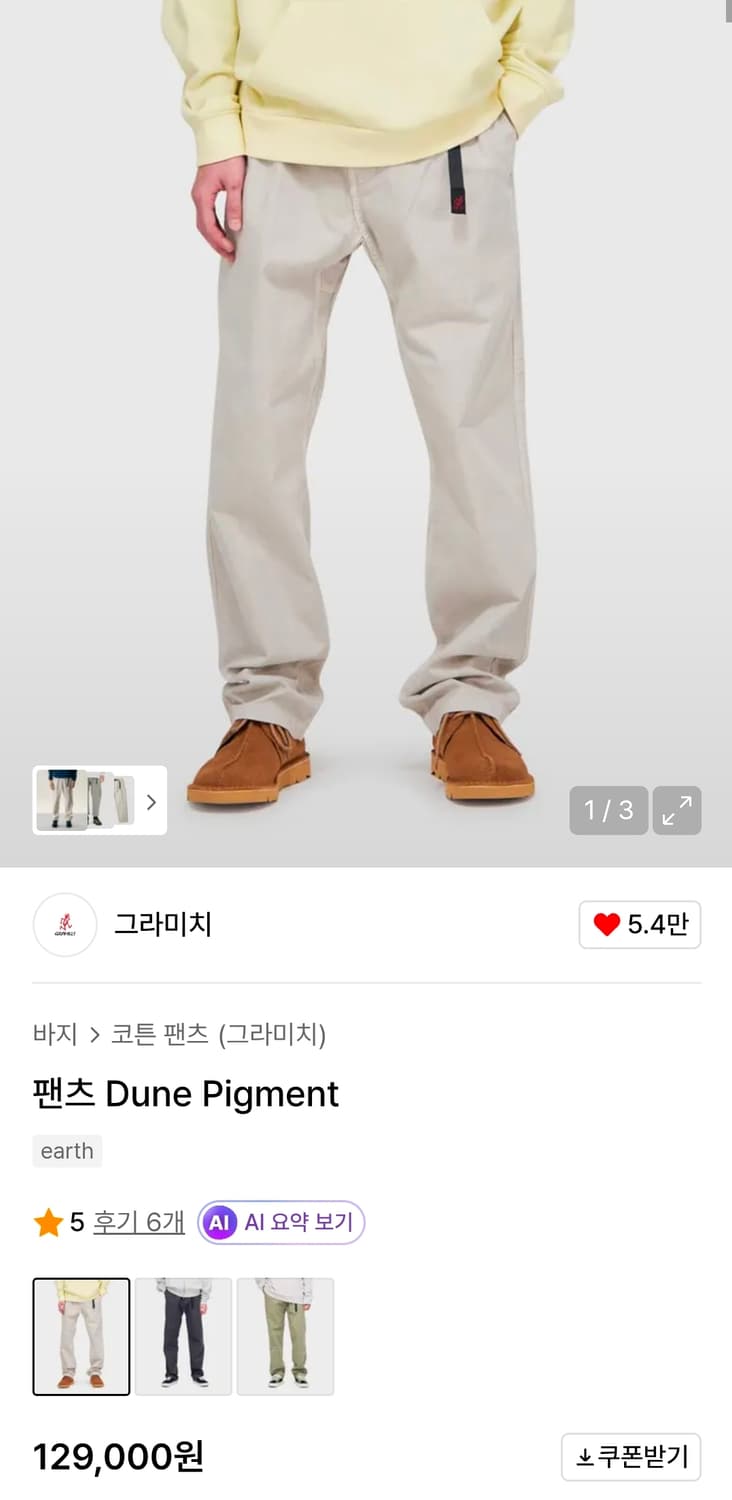This screenshot has width=732, height=1500.
Task: Navigate to the 바지 category
Action: 55,1035
